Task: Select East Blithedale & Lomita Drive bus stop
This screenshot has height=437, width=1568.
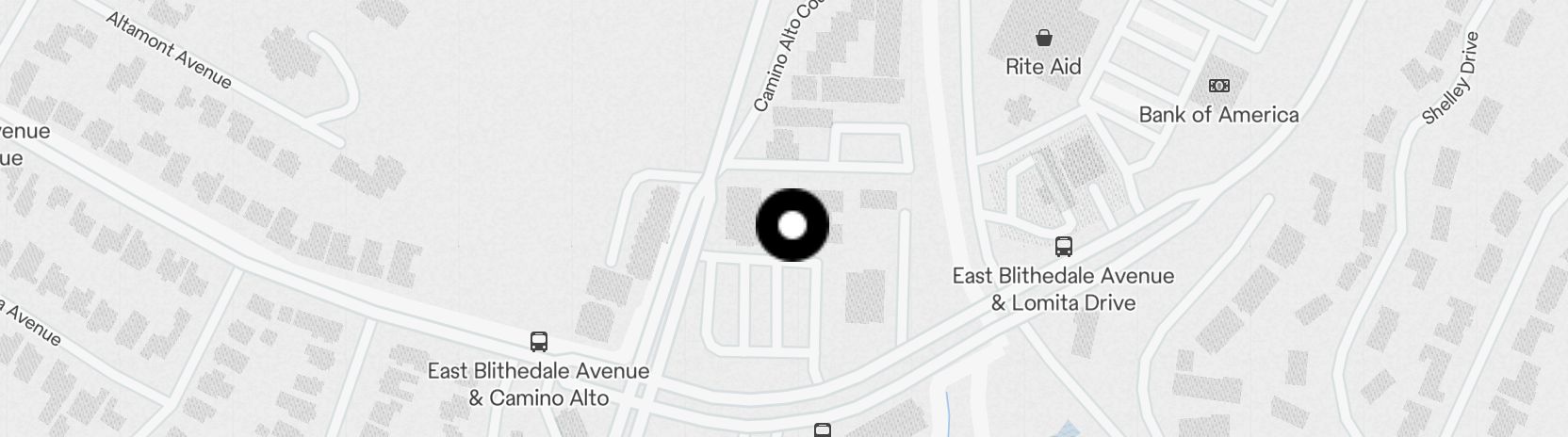Action: tap(1063, 248)
